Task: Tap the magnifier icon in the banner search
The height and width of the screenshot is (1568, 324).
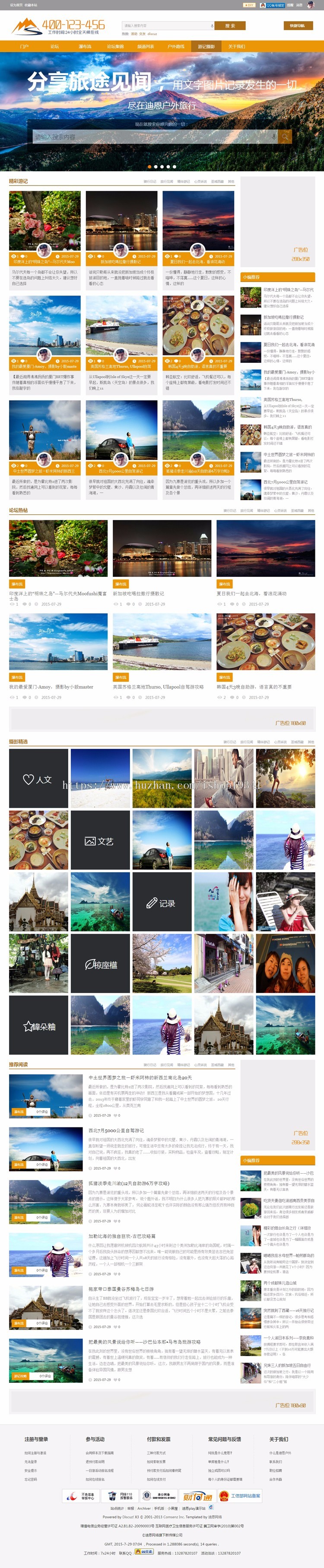Action: [284, 137]
